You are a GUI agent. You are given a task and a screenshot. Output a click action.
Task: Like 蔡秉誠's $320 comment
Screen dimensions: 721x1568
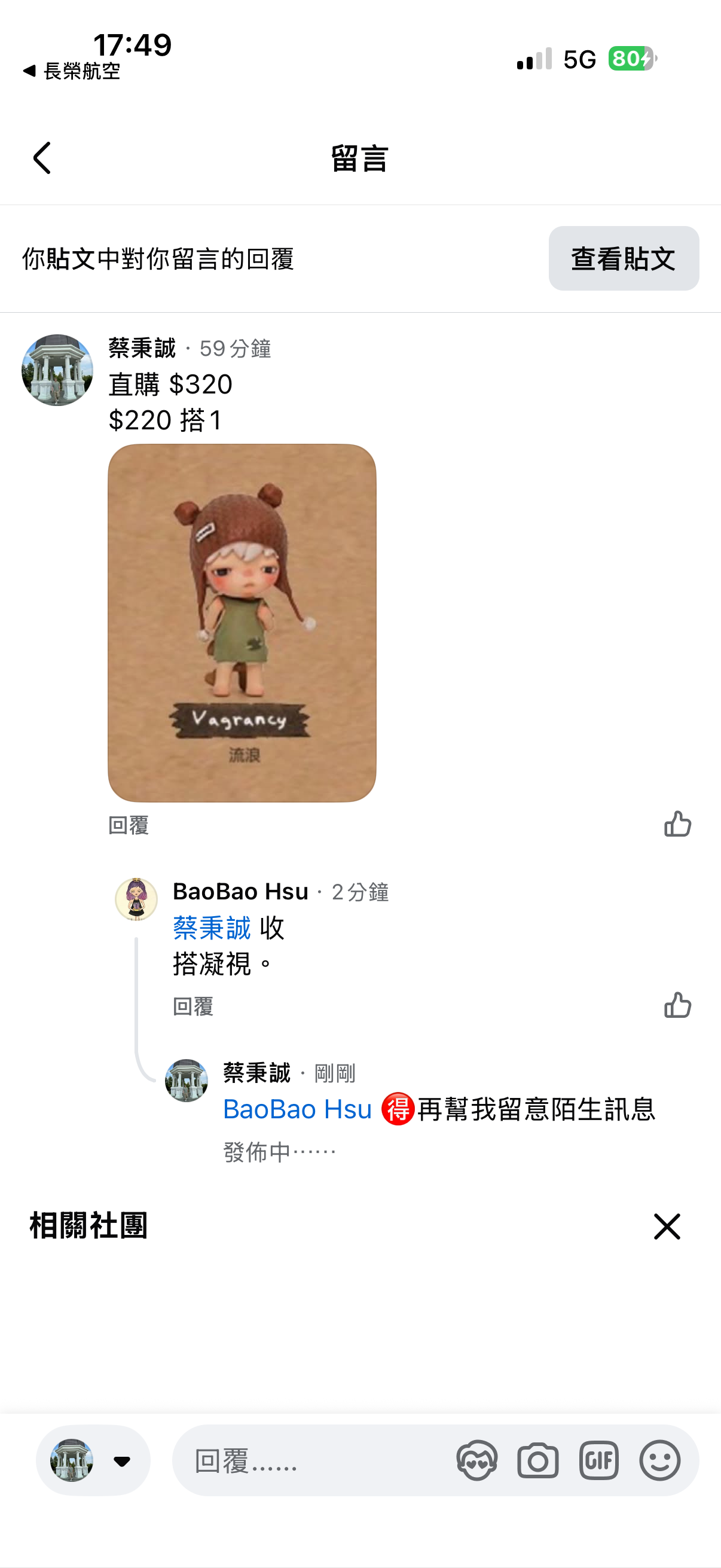pos(677,824)
